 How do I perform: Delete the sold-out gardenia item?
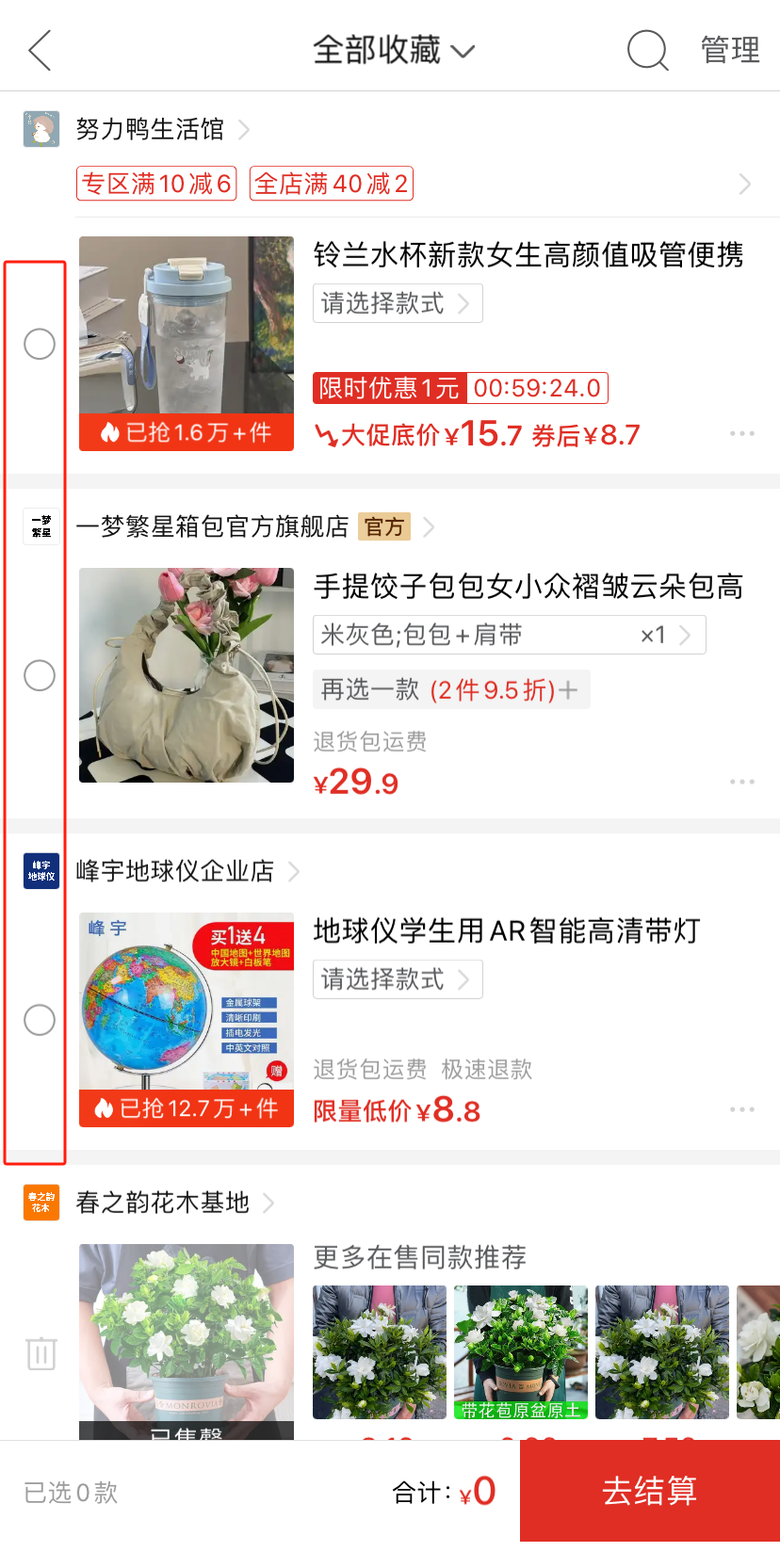click(41, 1353)
